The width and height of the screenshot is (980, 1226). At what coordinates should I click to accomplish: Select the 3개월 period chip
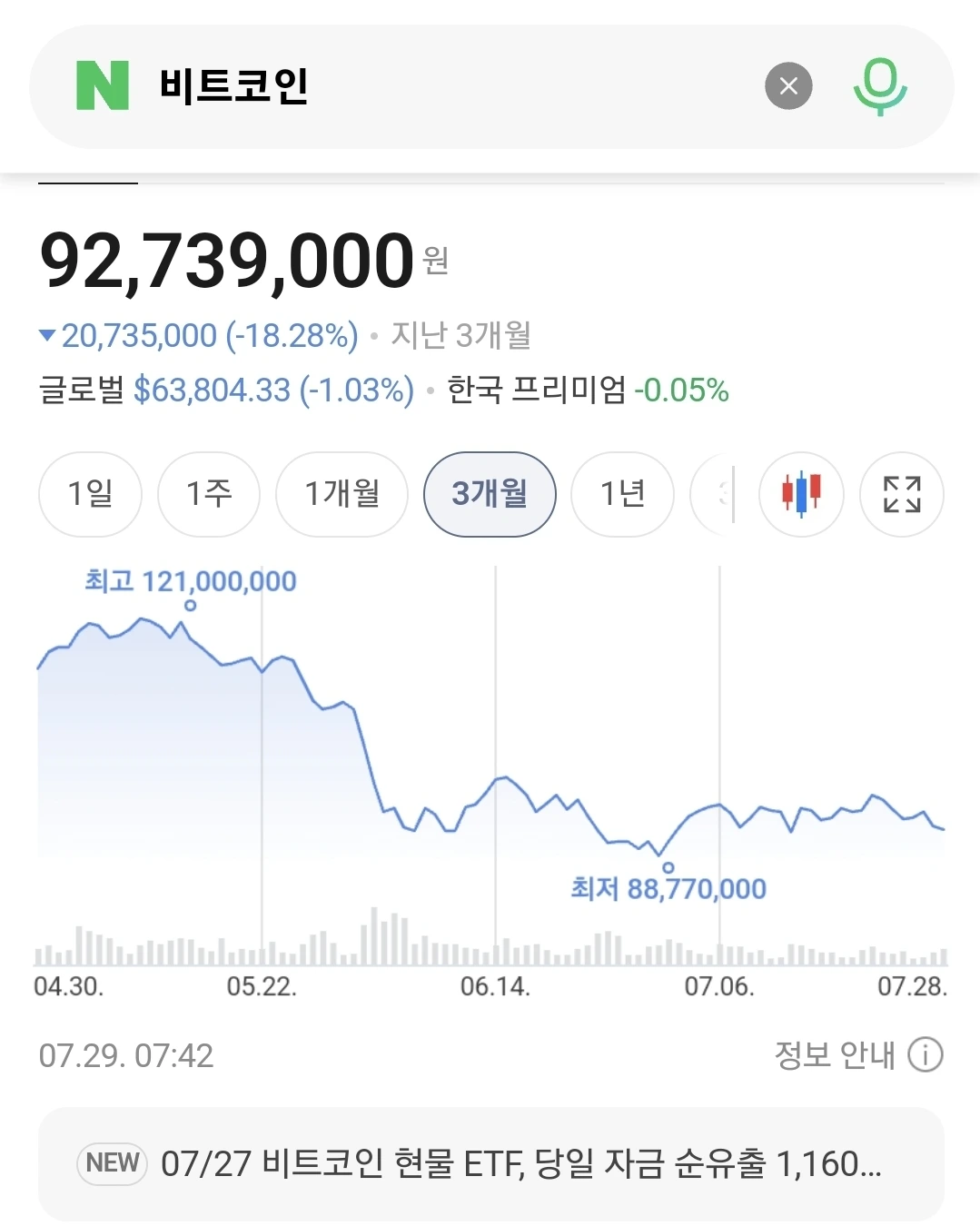pos(490,494)
